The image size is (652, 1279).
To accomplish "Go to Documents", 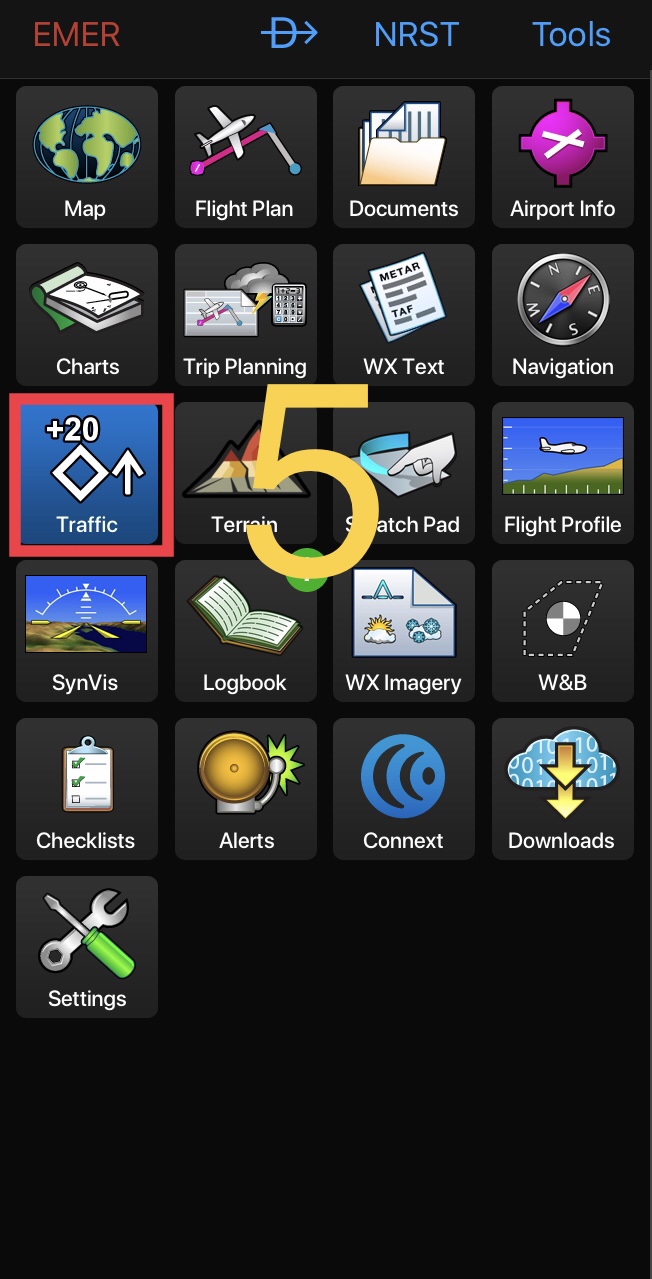I will tap(403, 157).
